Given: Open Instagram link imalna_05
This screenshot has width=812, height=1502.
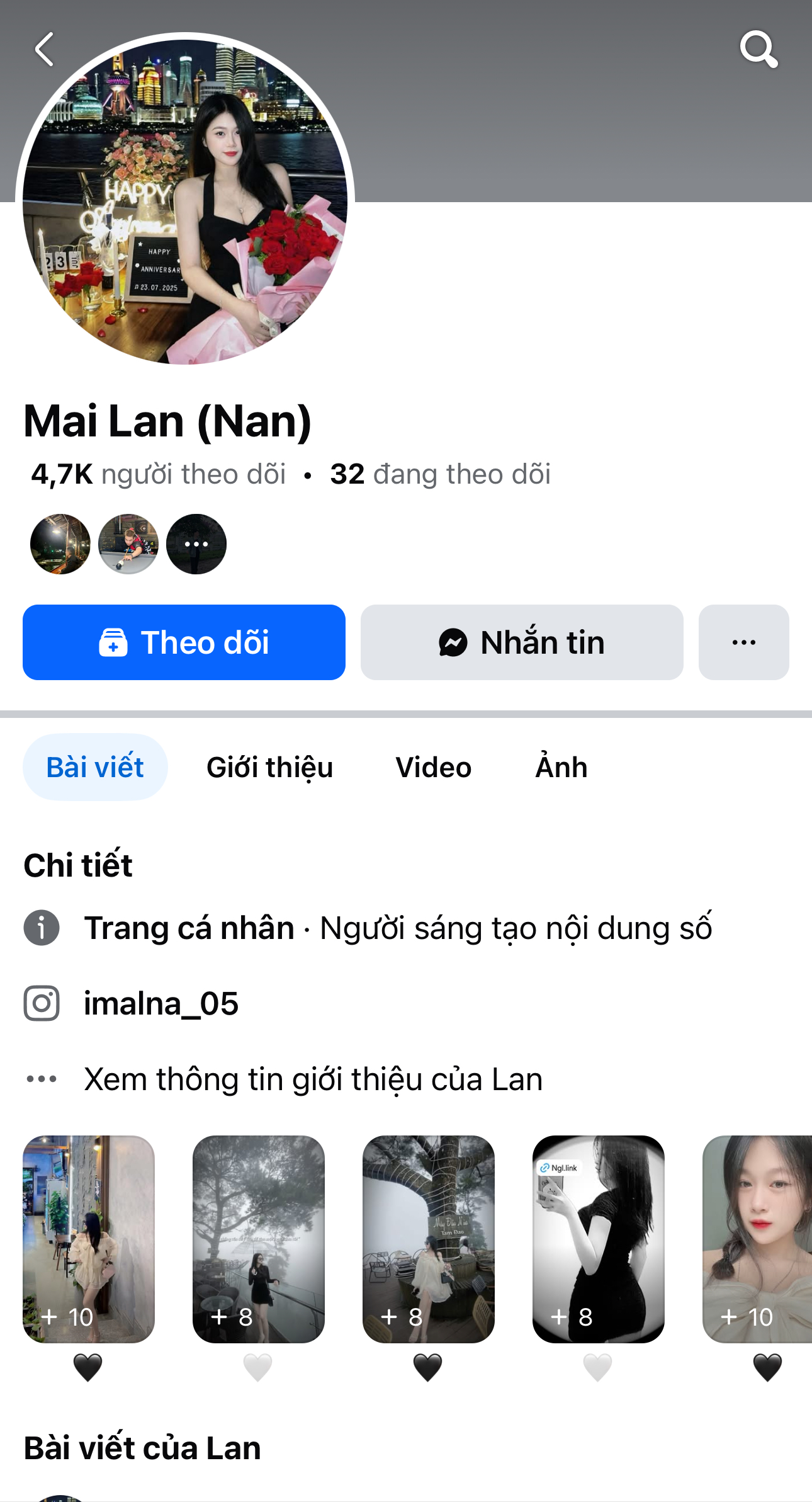Looking at the screenshot, I should click(x=161, y=1003).
